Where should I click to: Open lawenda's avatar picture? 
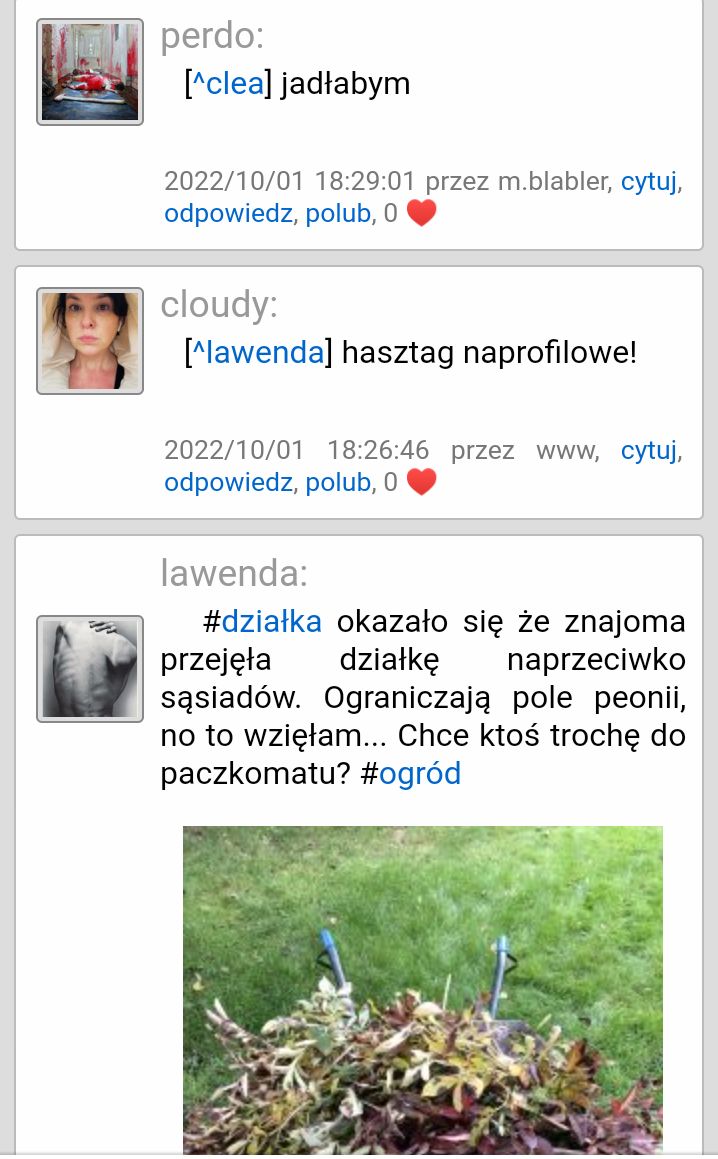[x=89, y=669]
